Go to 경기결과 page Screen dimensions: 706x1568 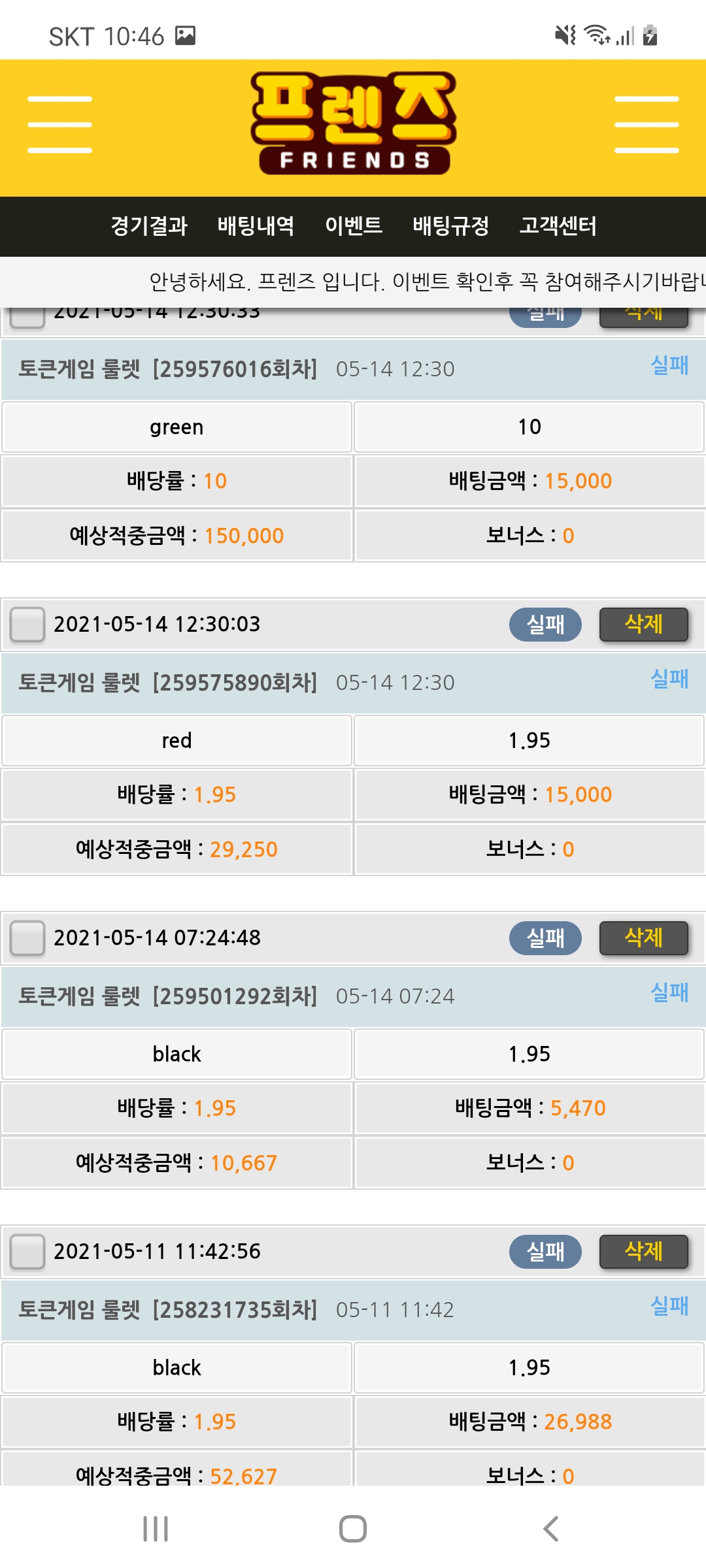pyautogui.click(x=149, y=226)
